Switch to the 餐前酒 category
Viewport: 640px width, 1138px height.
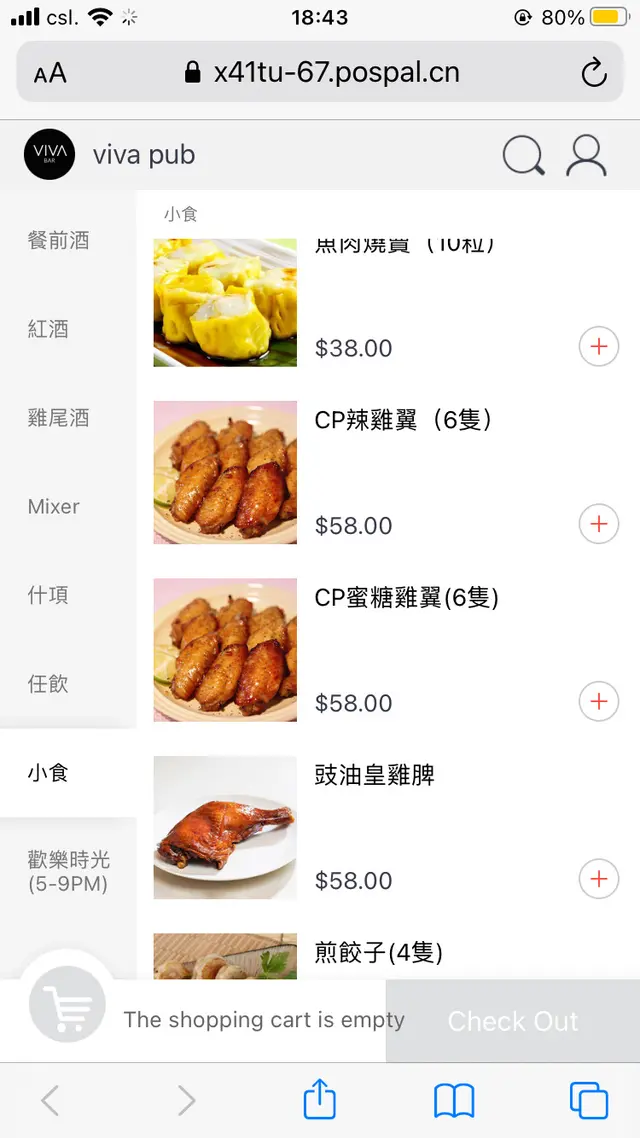59,240
